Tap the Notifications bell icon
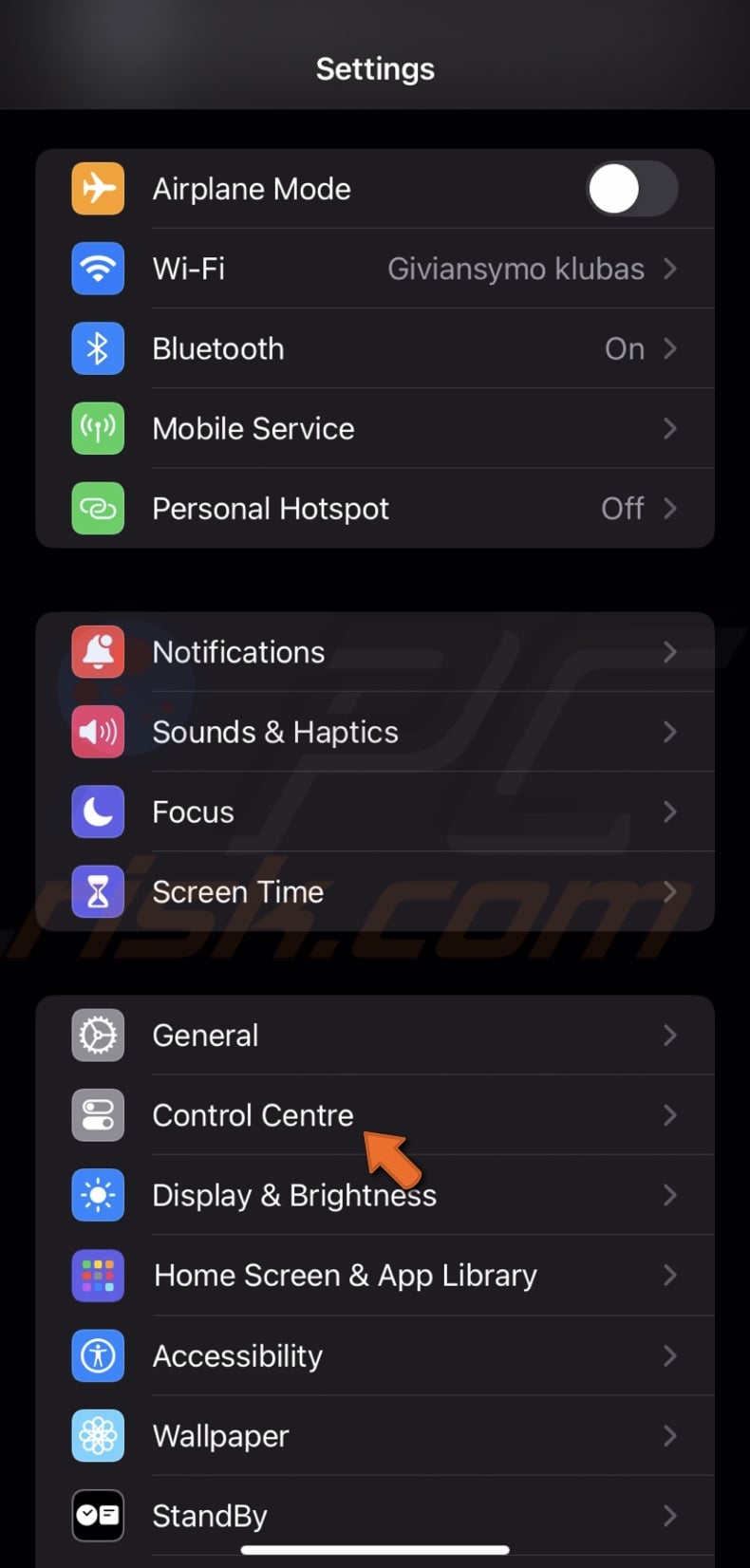750x1568 pixels. 97,651
